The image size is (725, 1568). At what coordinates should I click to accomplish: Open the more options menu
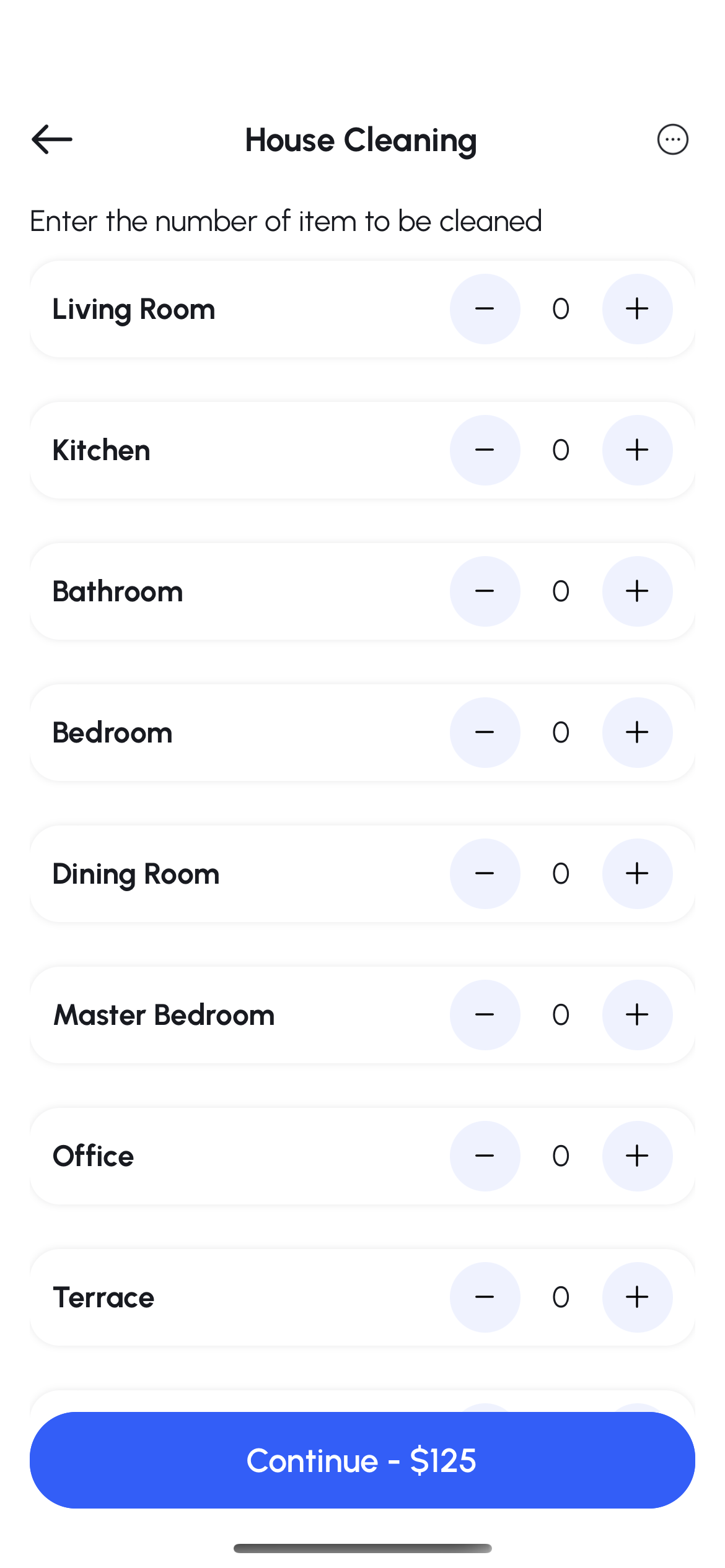tap(672, 139)
